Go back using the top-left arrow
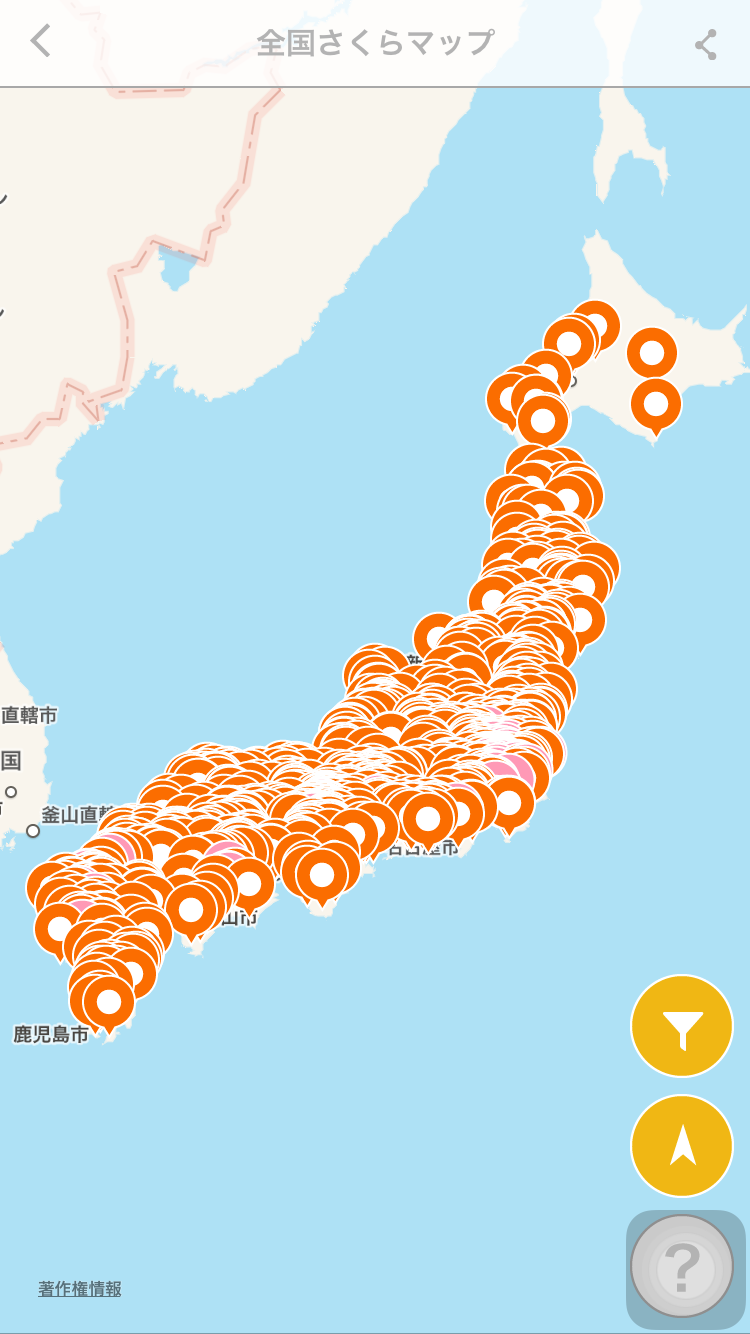The height and width of the screenshot is (1334, 750). coord(40,42)
